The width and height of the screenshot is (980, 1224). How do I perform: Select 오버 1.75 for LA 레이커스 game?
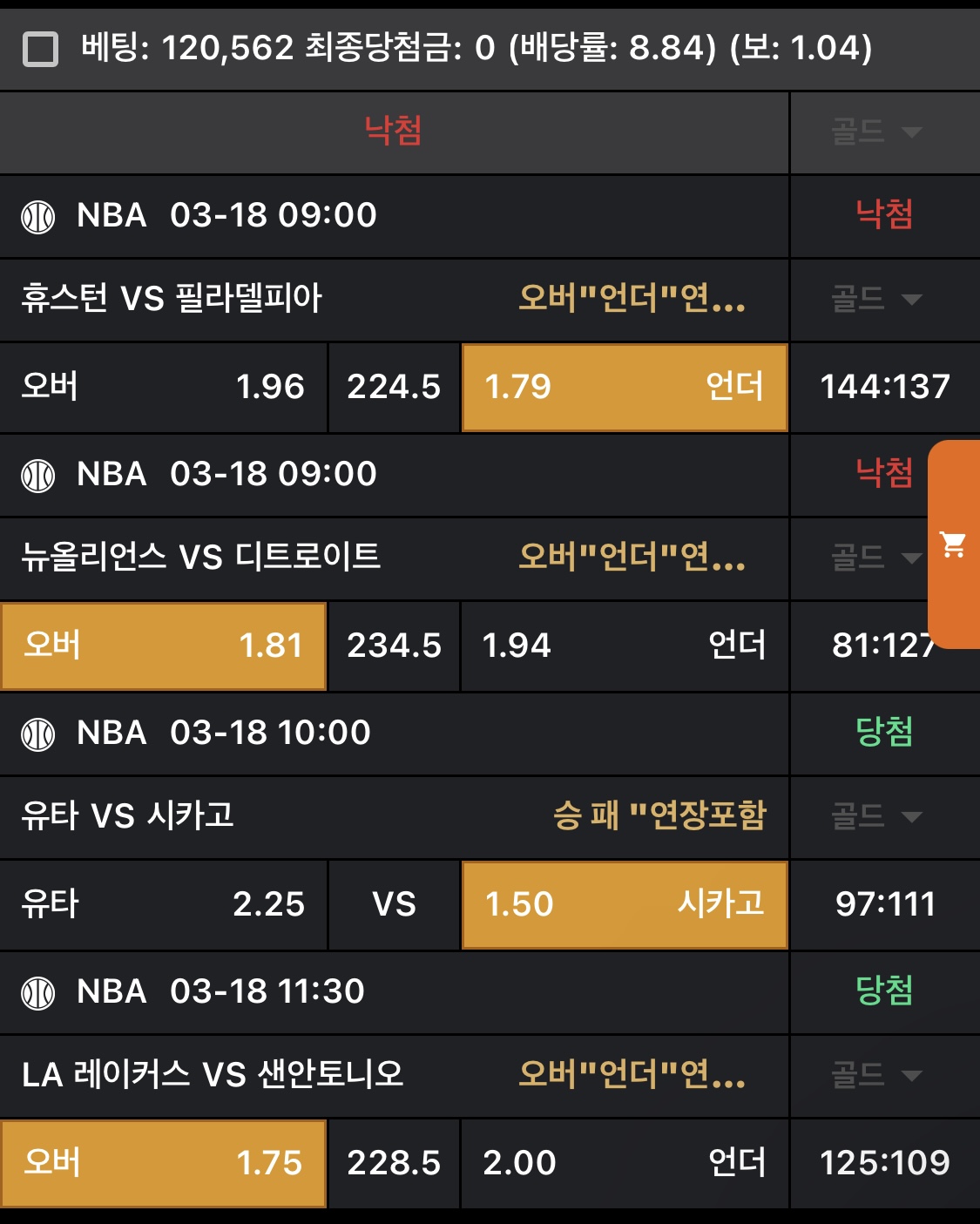pyautogui.click(x=164, y=1163)
